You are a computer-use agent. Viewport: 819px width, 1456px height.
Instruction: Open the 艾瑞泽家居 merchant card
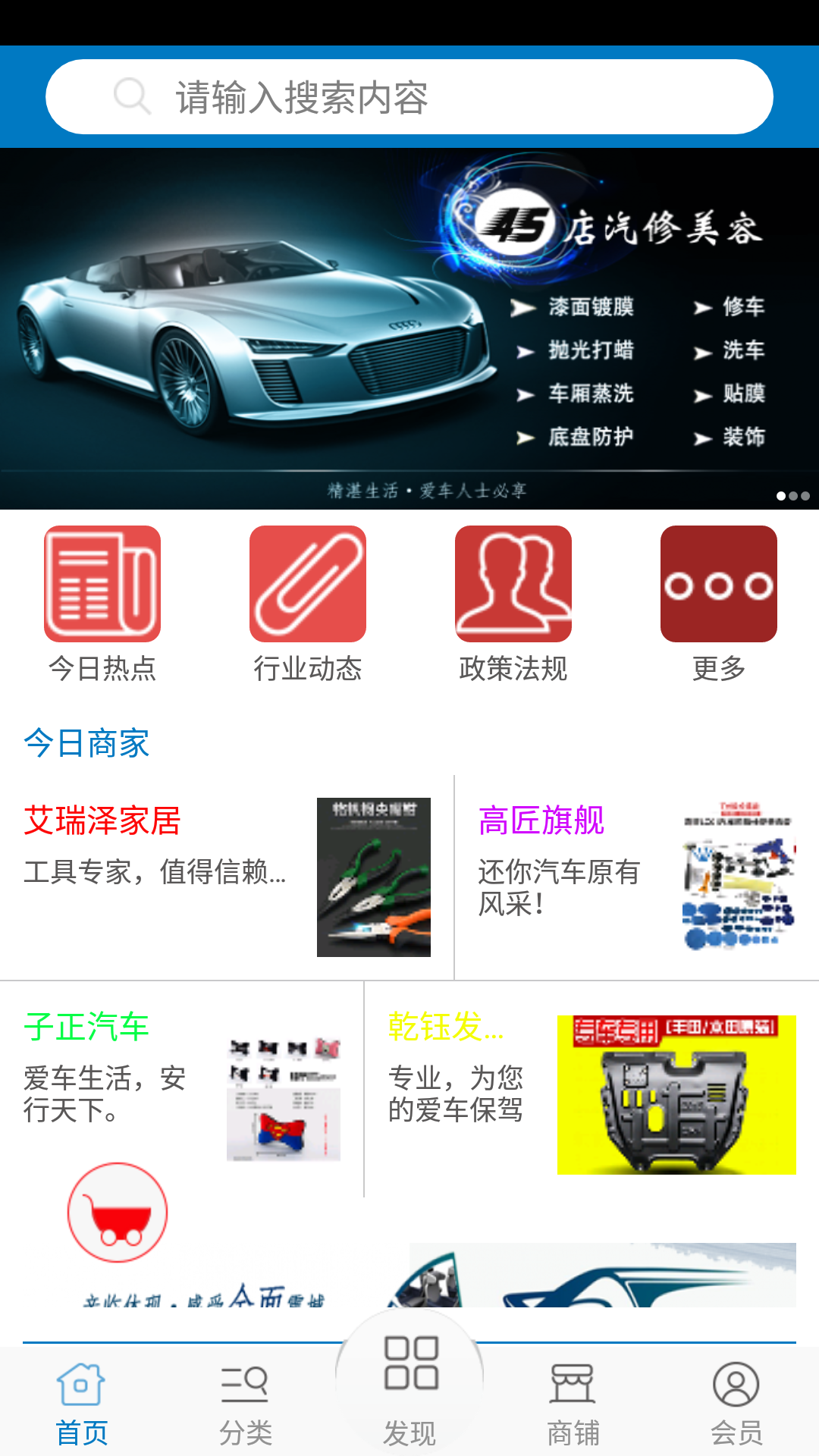[227, 877]
